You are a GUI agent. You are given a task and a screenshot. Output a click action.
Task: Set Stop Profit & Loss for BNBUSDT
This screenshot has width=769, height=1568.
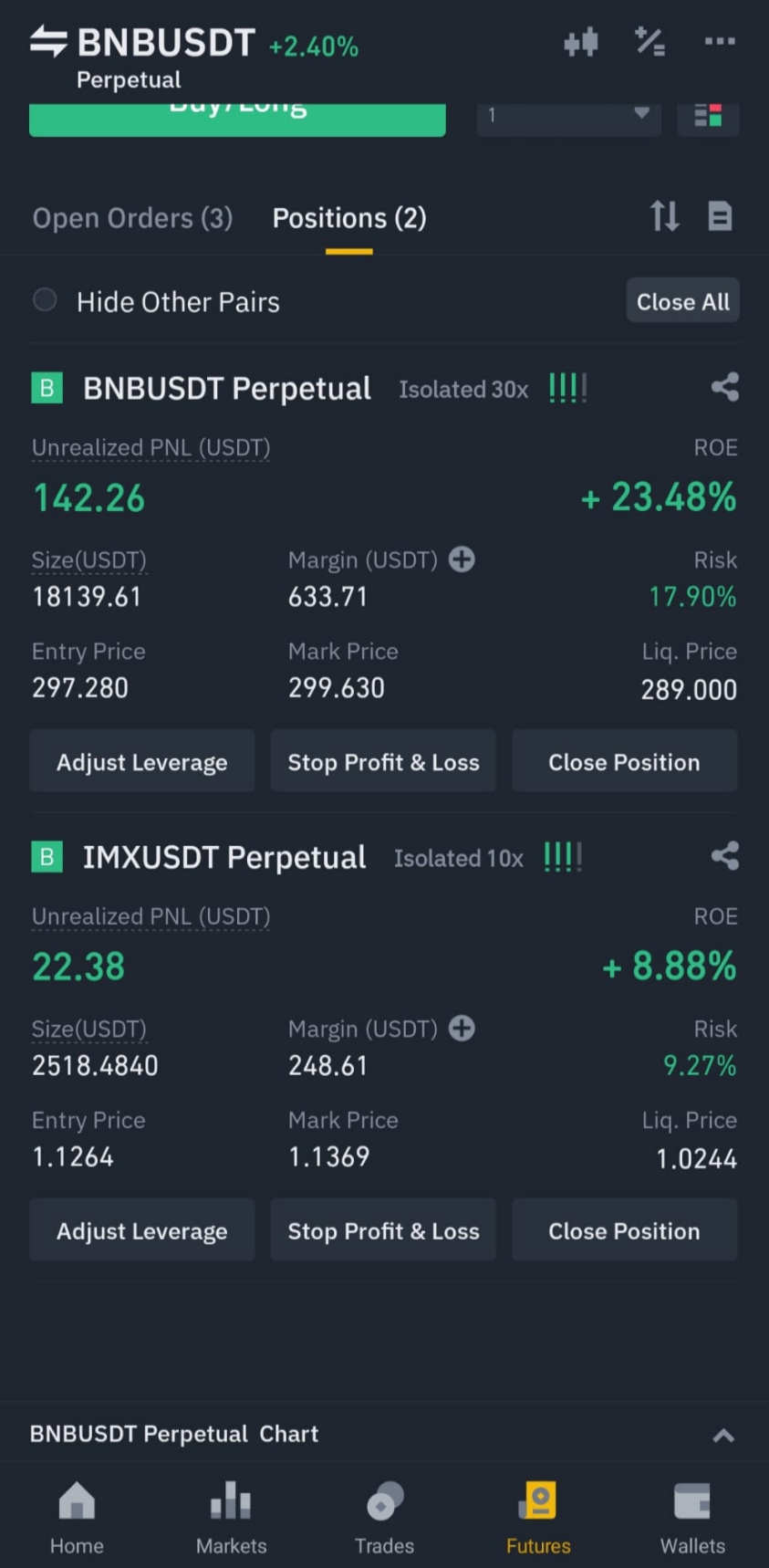pyautogui.click(x=383, y=761)
